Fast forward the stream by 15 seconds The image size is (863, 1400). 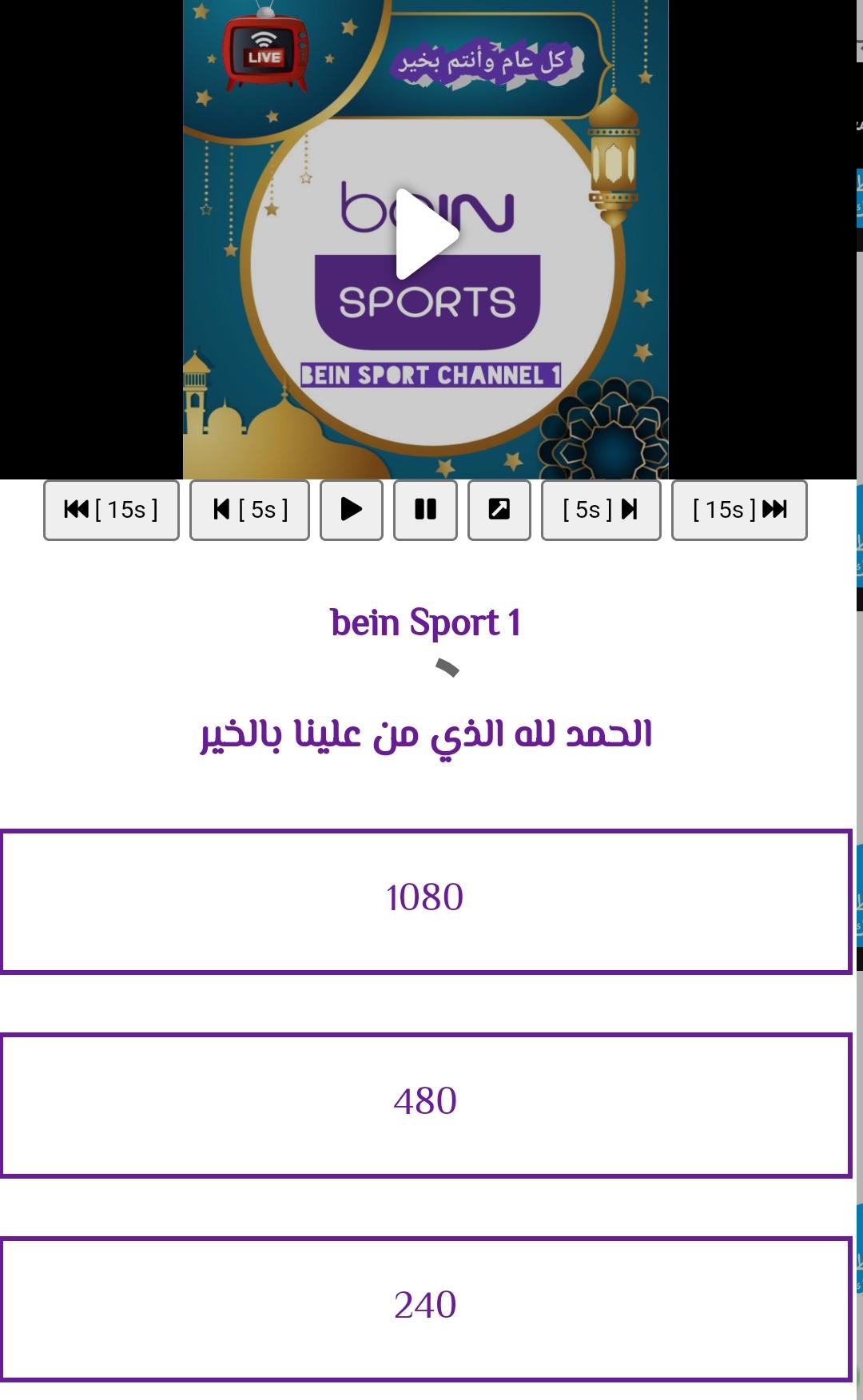(x=739, y=510)
